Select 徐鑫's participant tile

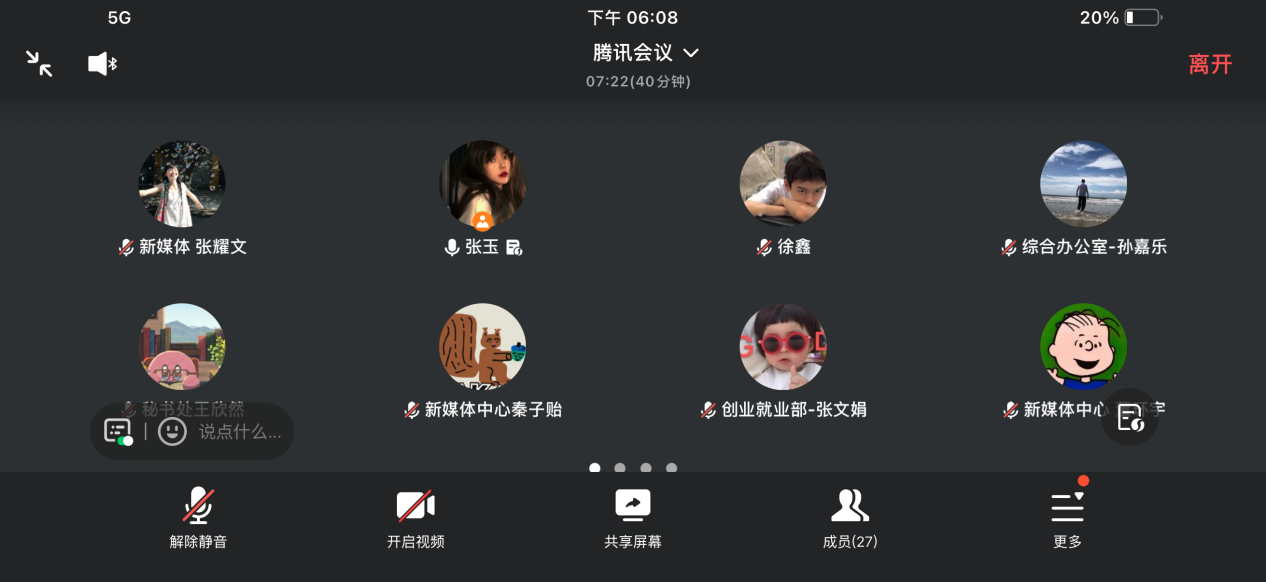[783, 185]
